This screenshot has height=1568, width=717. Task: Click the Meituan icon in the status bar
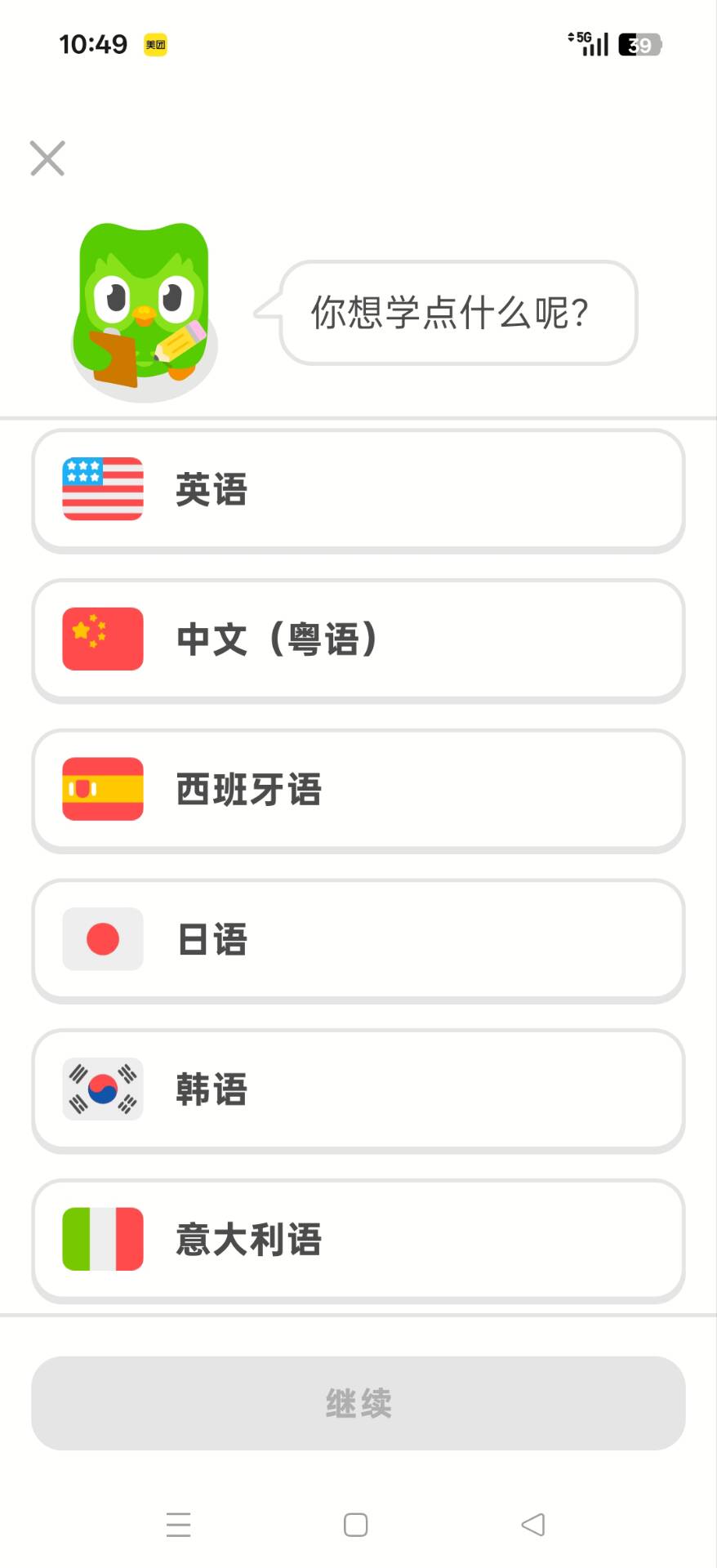click(x=155, y=45)
